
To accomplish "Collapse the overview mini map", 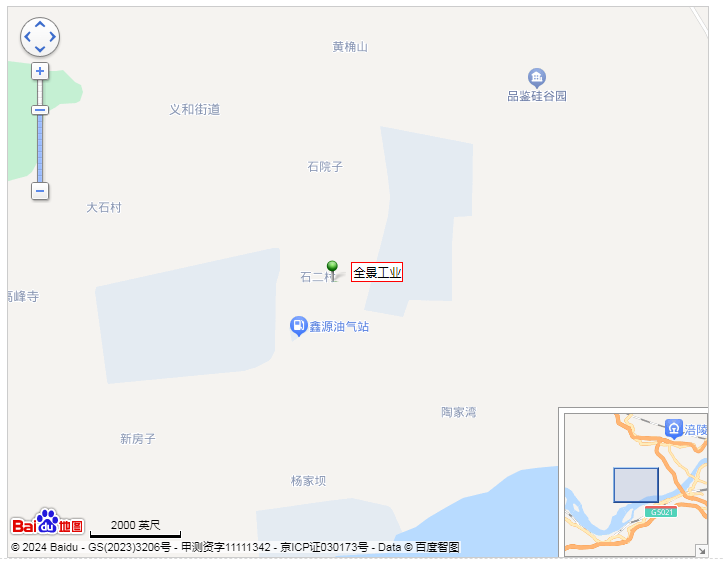I will tap(701, 550).
